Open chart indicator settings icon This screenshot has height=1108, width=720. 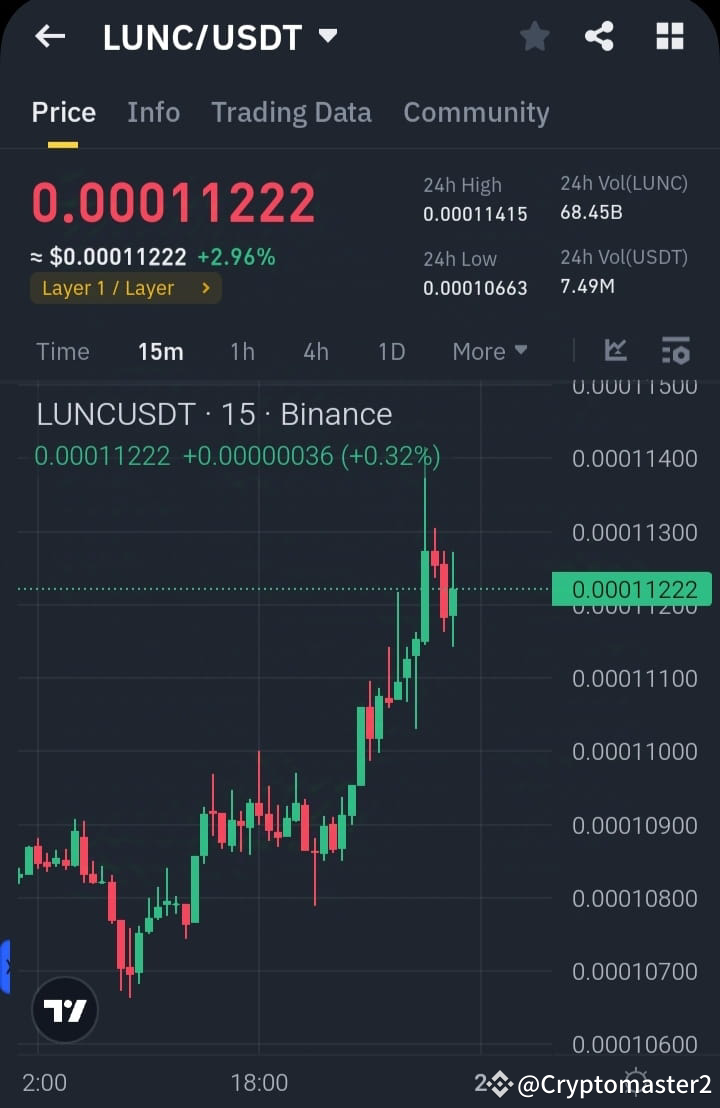click(675, 351)
